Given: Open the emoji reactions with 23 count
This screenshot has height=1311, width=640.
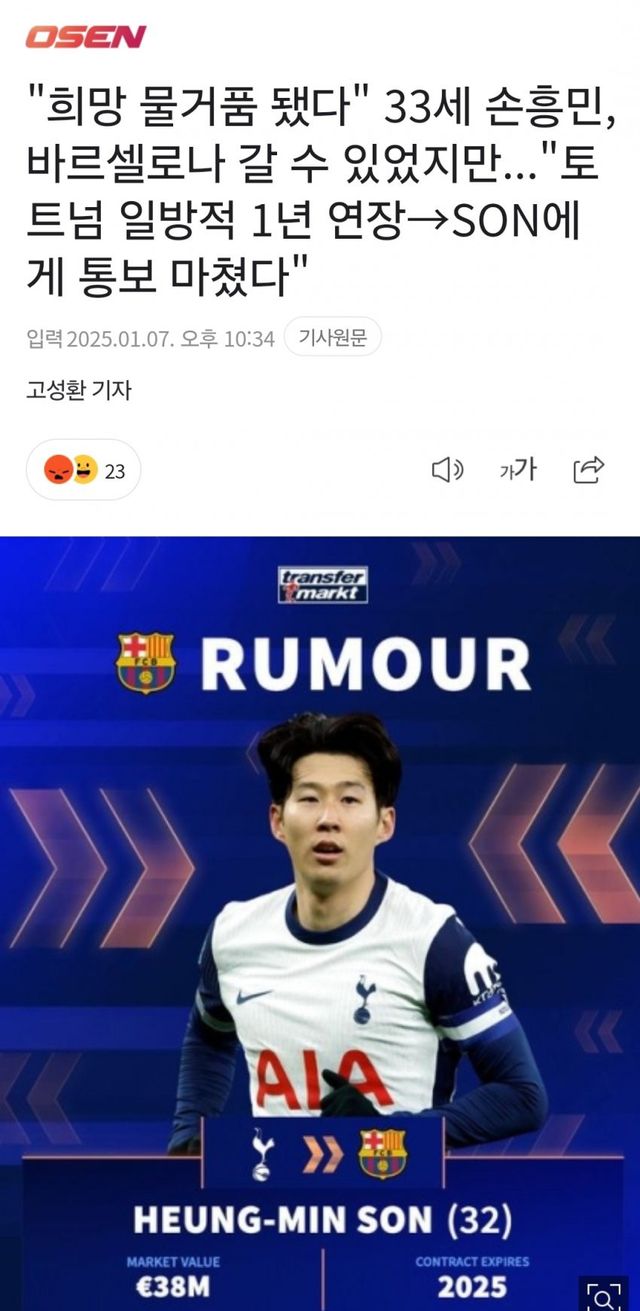Looking at the screenshot, I should click(84, 469).
